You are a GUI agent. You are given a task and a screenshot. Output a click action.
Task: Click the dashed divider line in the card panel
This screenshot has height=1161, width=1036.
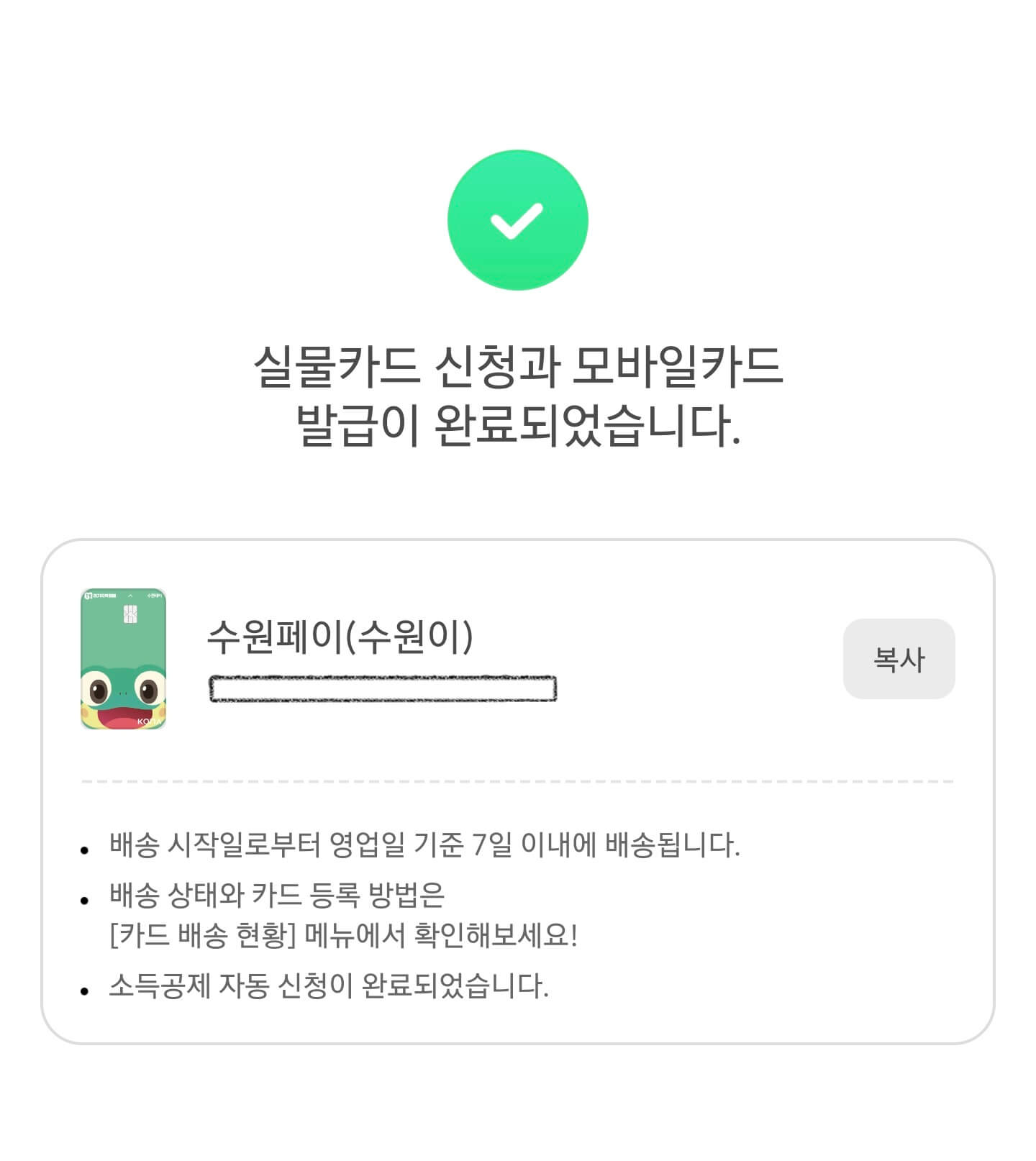[x=517, y=780]
